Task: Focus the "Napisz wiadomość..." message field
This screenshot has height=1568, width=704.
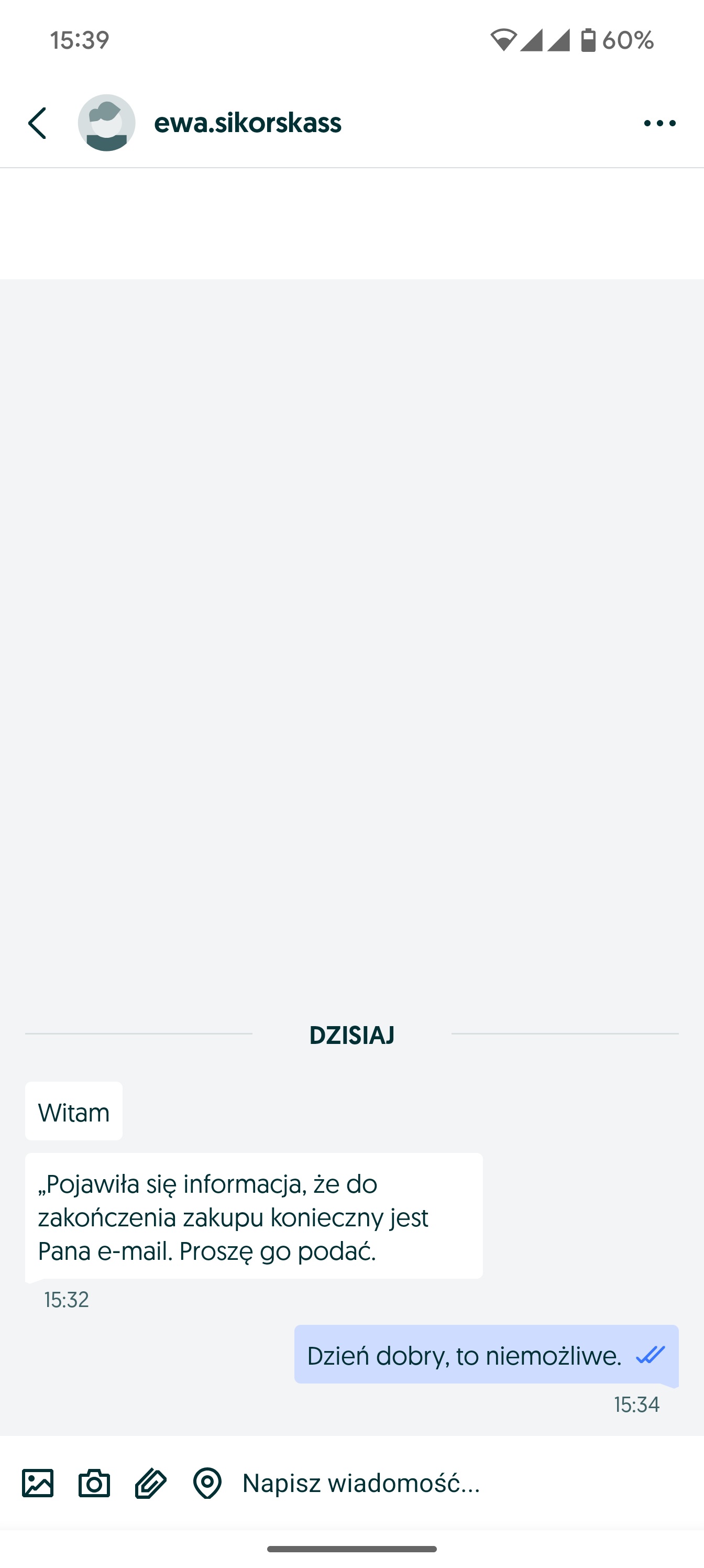Action: pyautogui.click(x=463, y=1483)
